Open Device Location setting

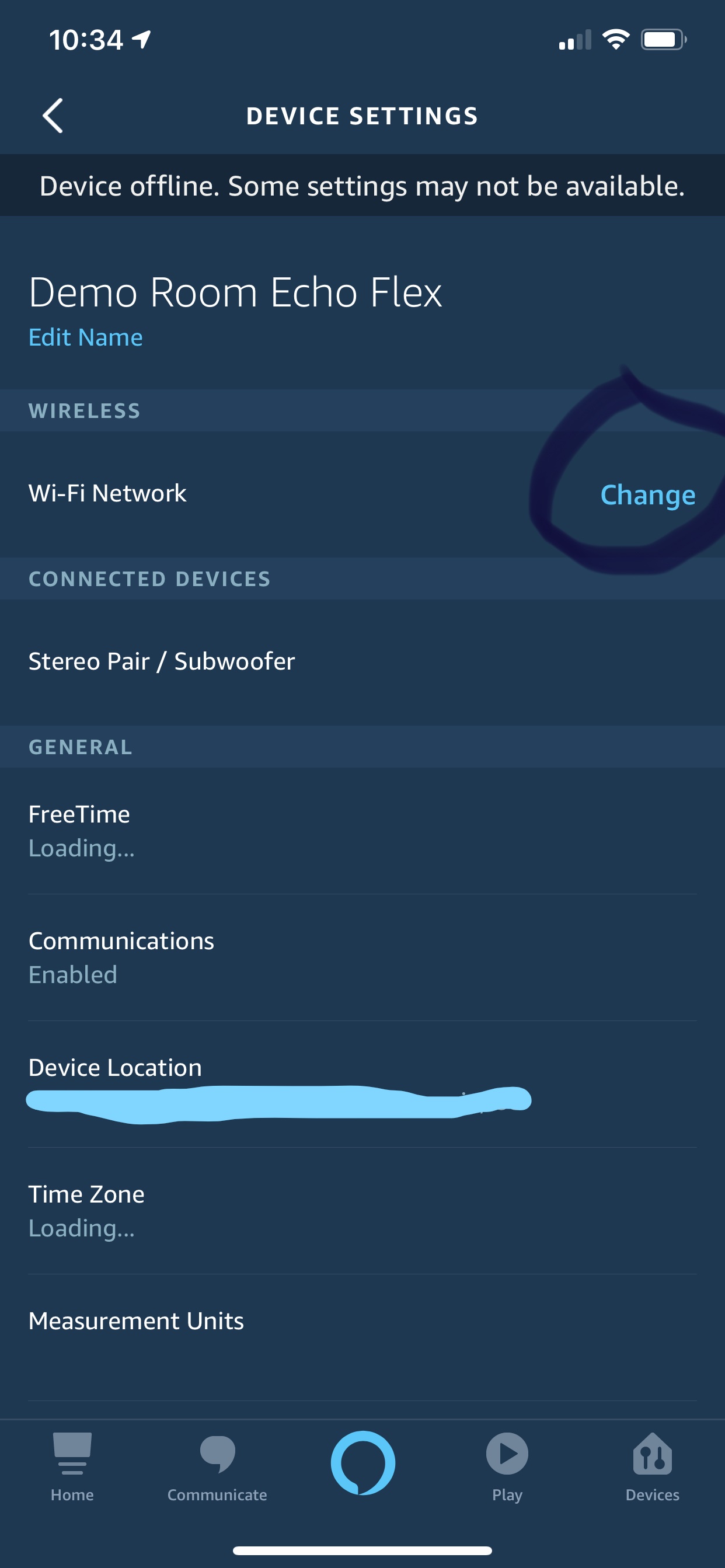coord(115,1082)
